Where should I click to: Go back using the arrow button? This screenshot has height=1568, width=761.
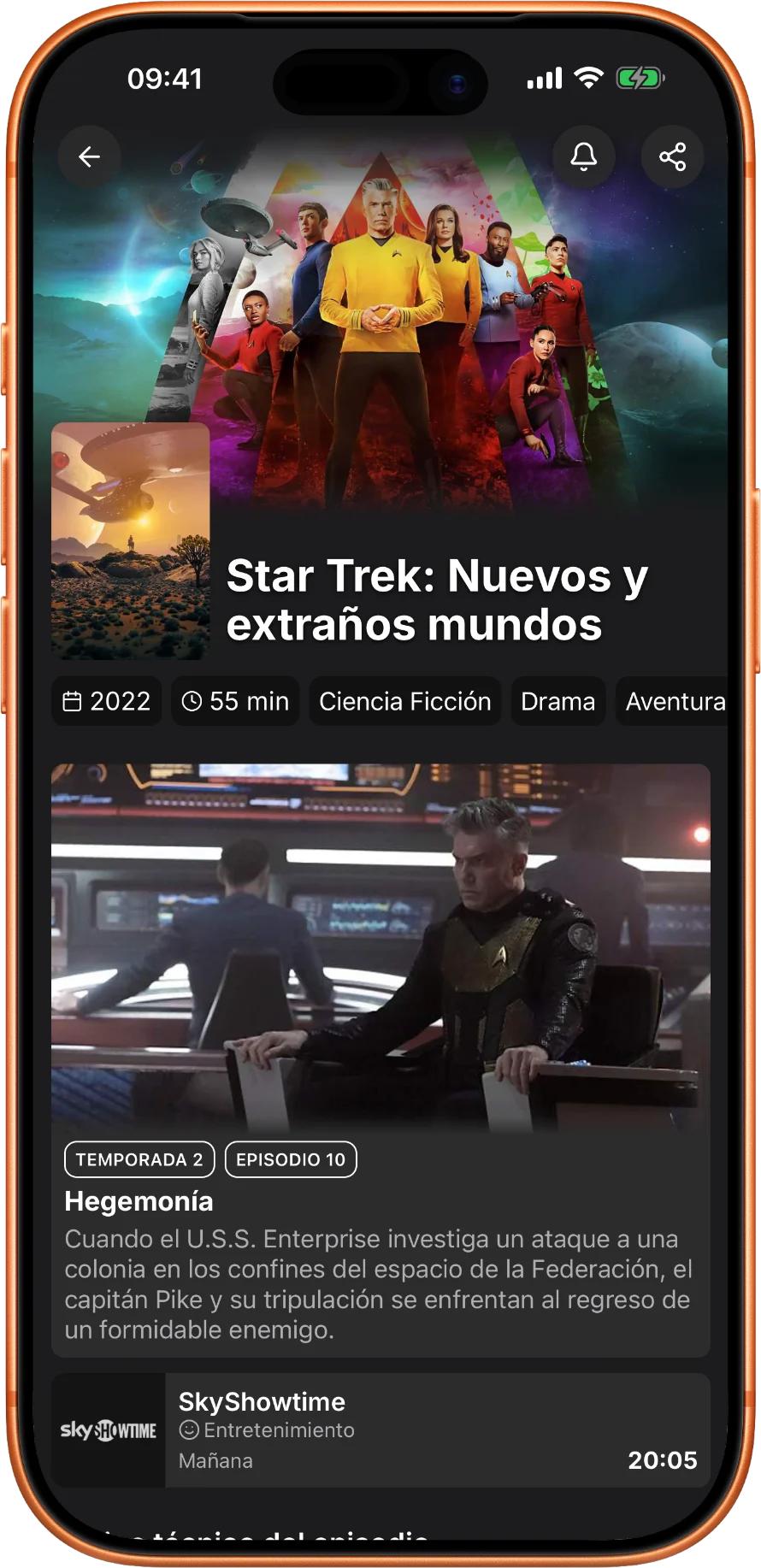[x=90, y=156]
